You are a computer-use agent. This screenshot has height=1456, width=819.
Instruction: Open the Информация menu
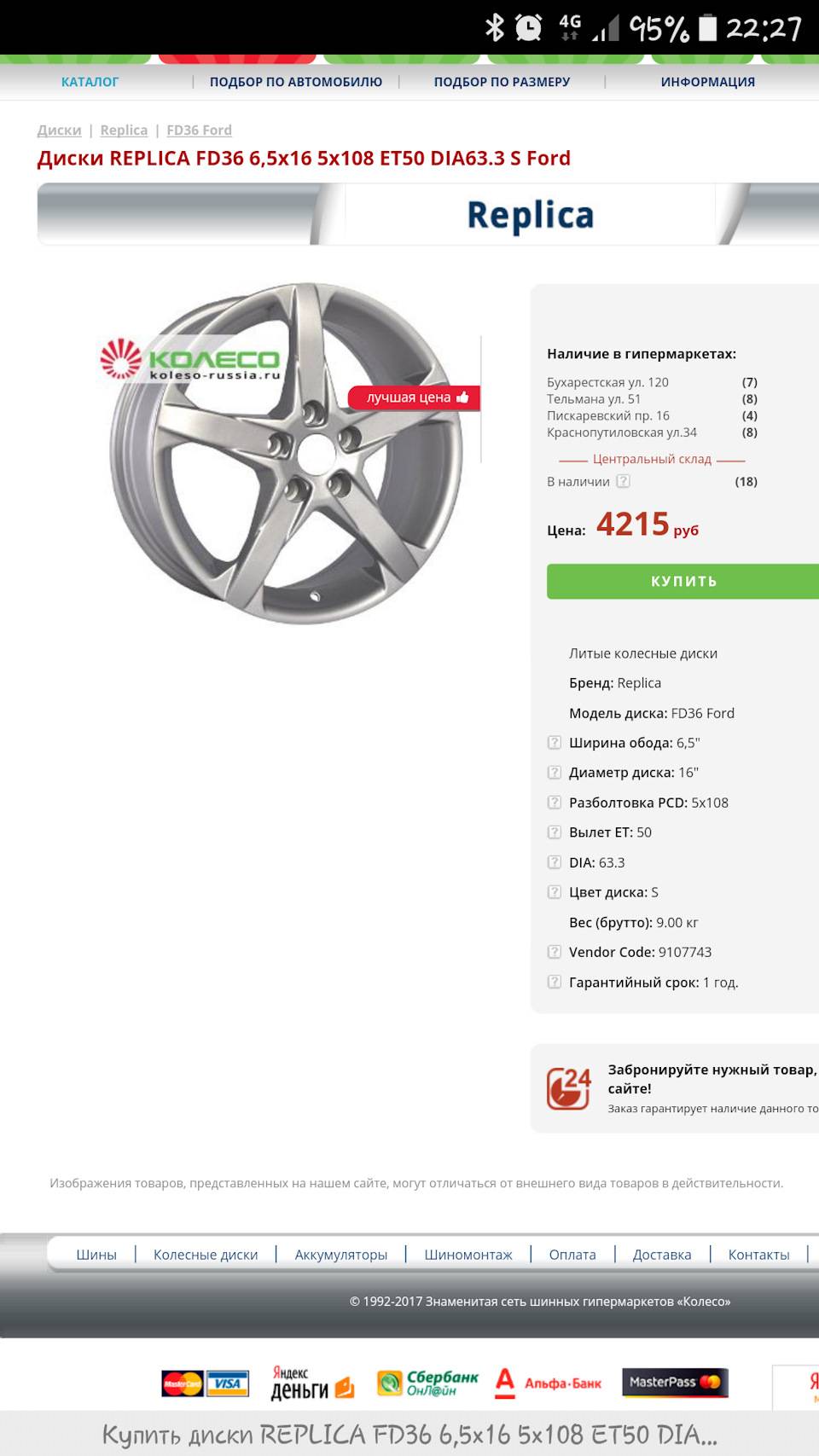[707, 82]
